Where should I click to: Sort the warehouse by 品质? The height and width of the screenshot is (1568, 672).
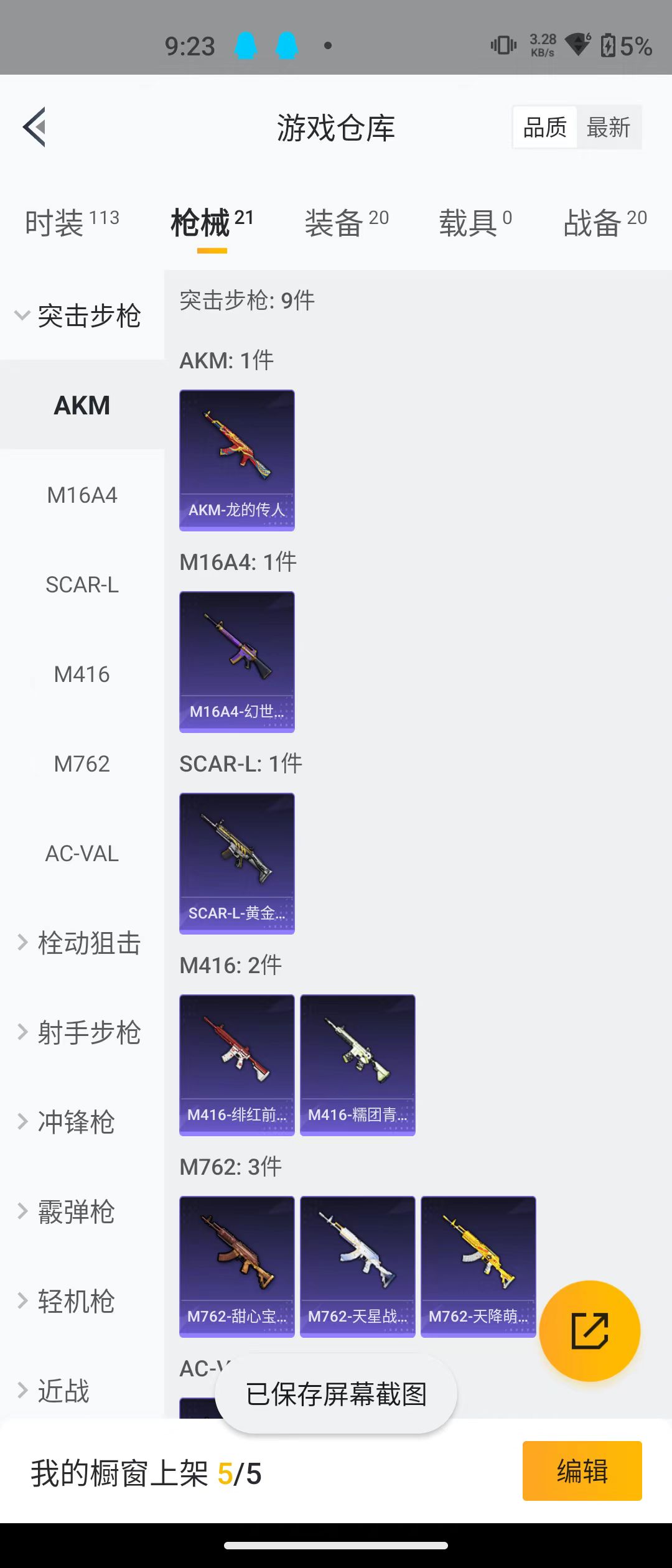tap(545, 128)
